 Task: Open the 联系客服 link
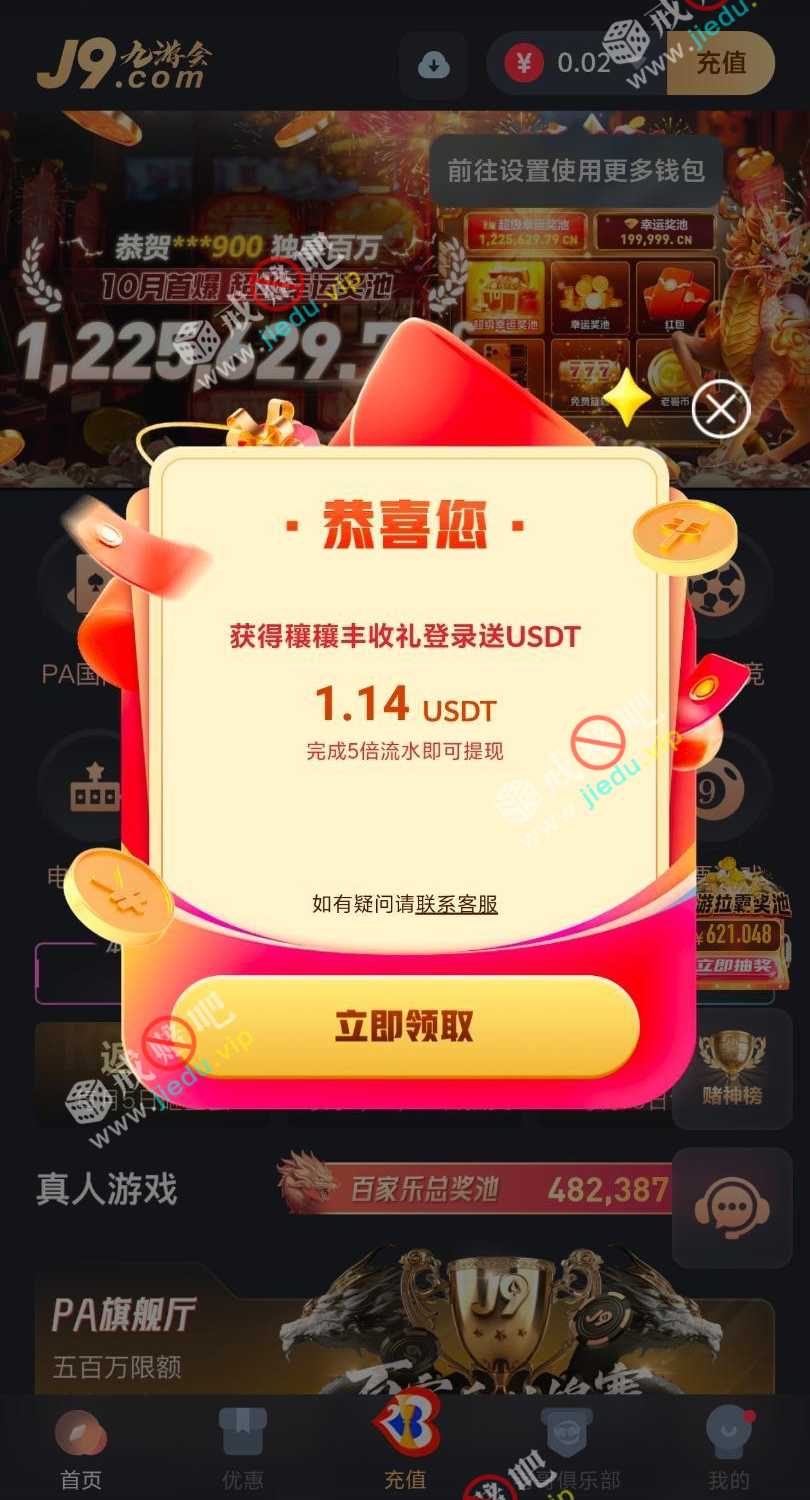coord(457,904)
